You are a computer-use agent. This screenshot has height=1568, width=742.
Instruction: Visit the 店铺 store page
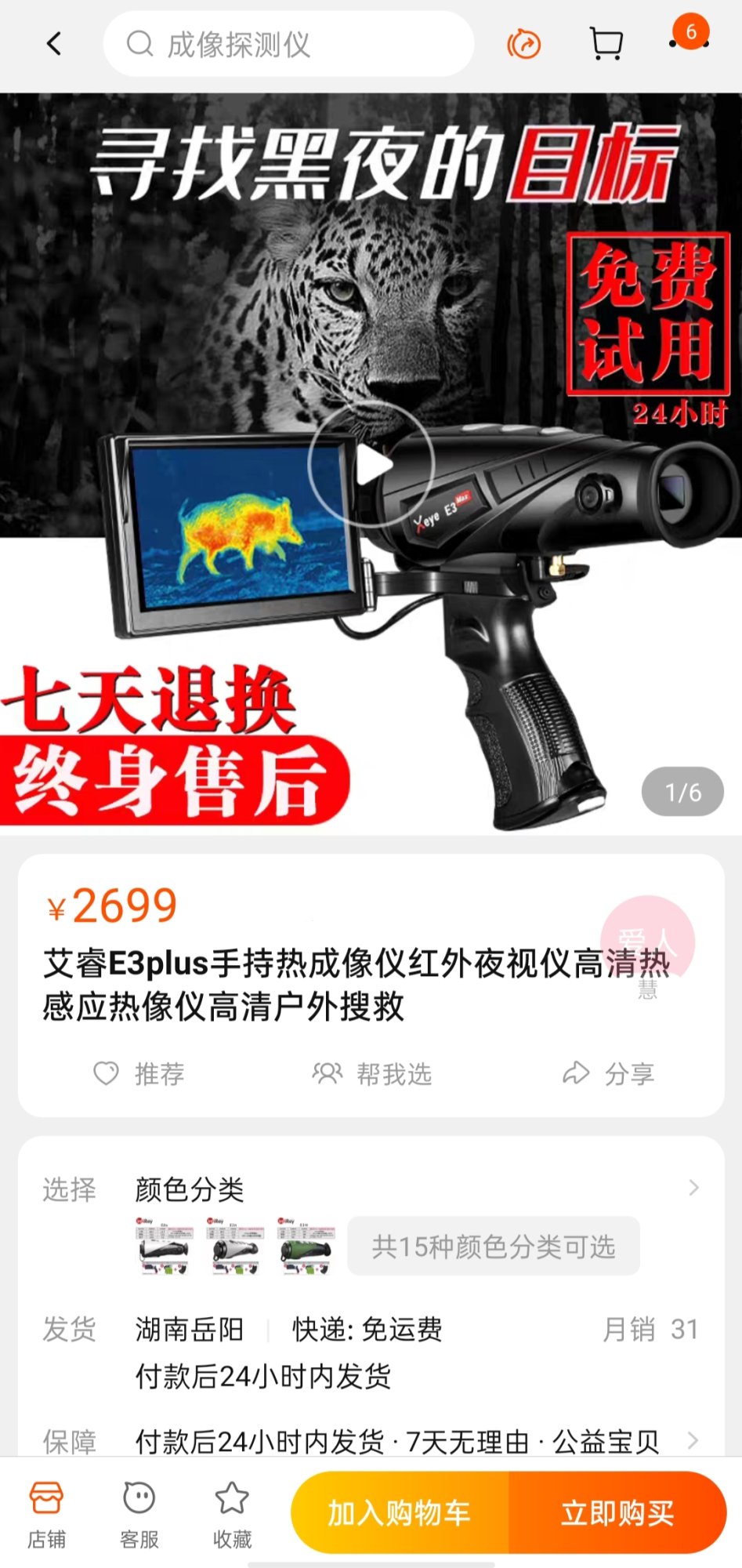46,1515
